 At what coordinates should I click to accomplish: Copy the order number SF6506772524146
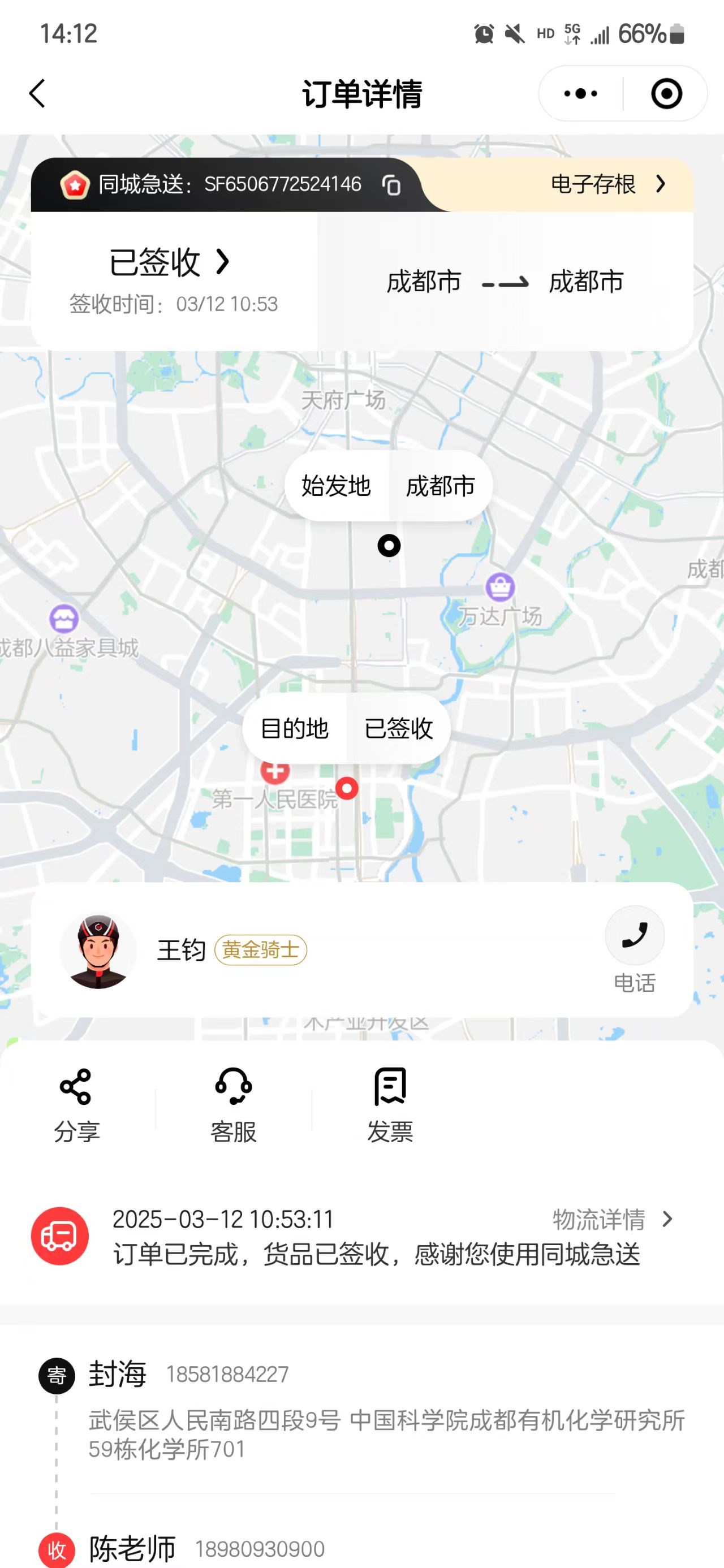point(391,184)
